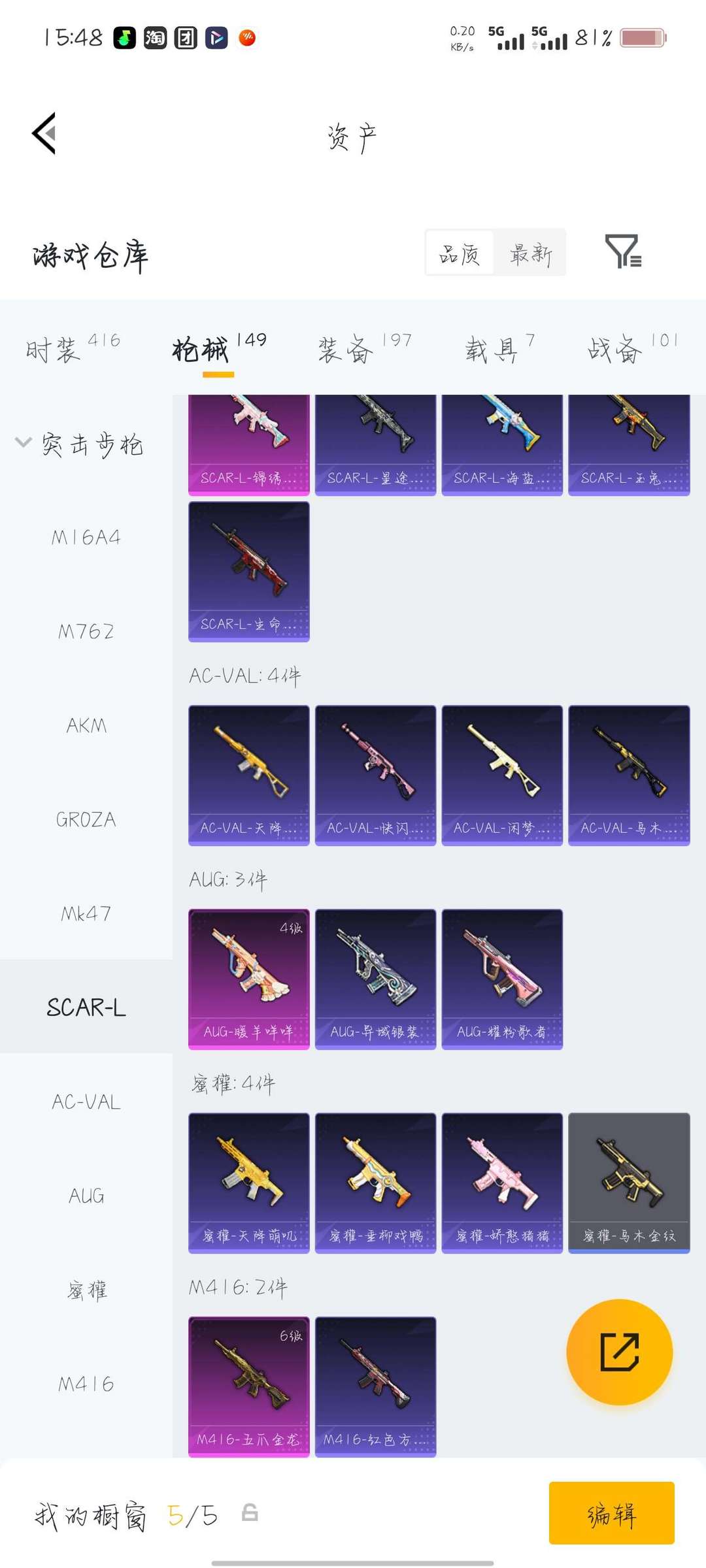Collapse the 突击步枪 category
The image size is (706, 1568).
[80, 444]
